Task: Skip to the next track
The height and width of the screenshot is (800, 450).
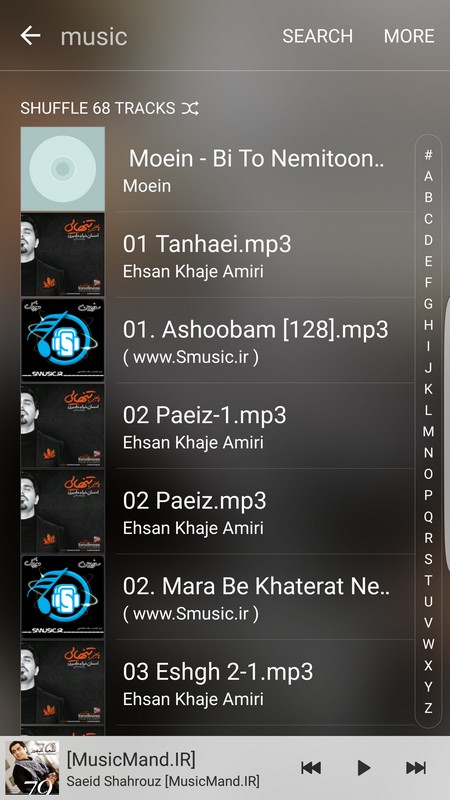Action: pyautogui.click(x=416, y=767)
